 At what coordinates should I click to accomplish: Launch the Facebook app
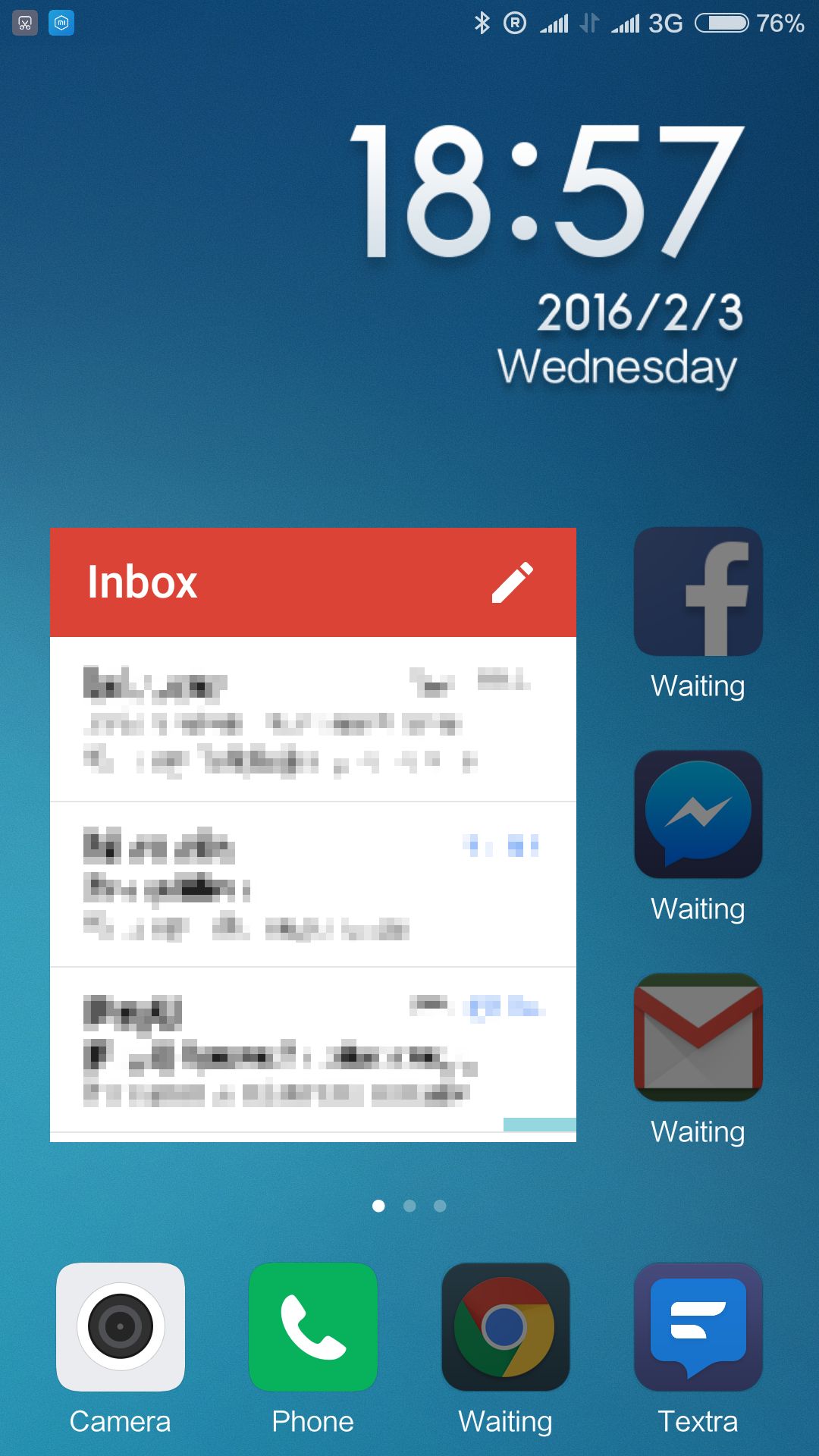pos(698,591)
